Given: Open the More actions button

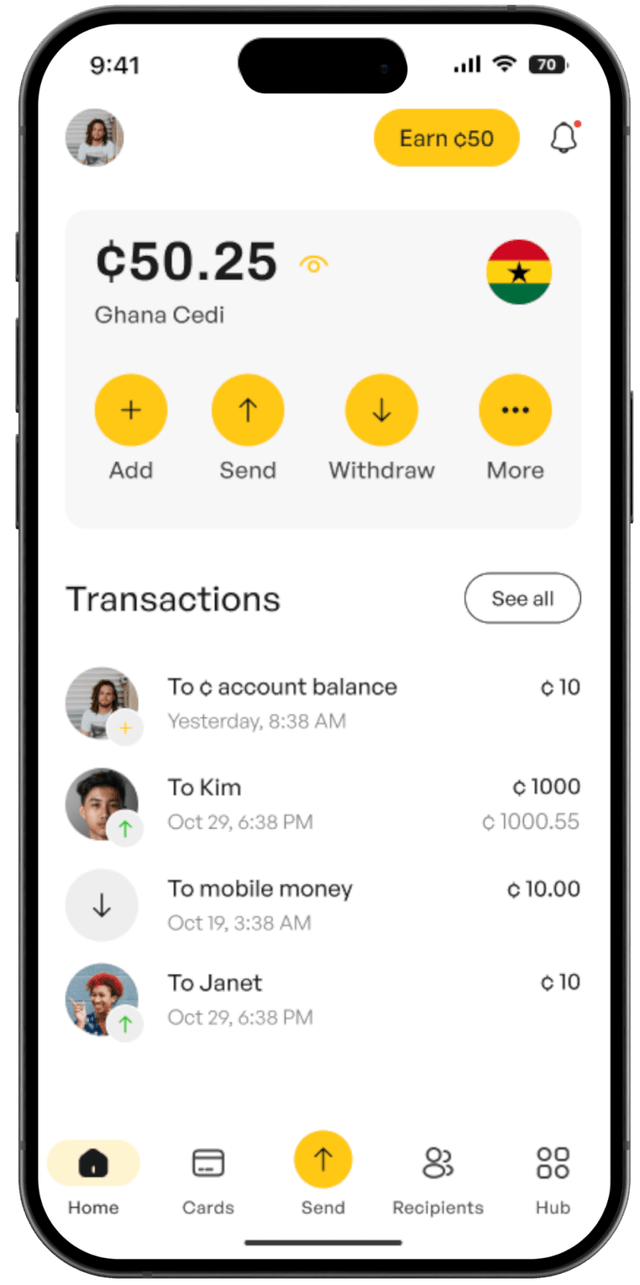Looking at the screenshot, I should point(515,410).
